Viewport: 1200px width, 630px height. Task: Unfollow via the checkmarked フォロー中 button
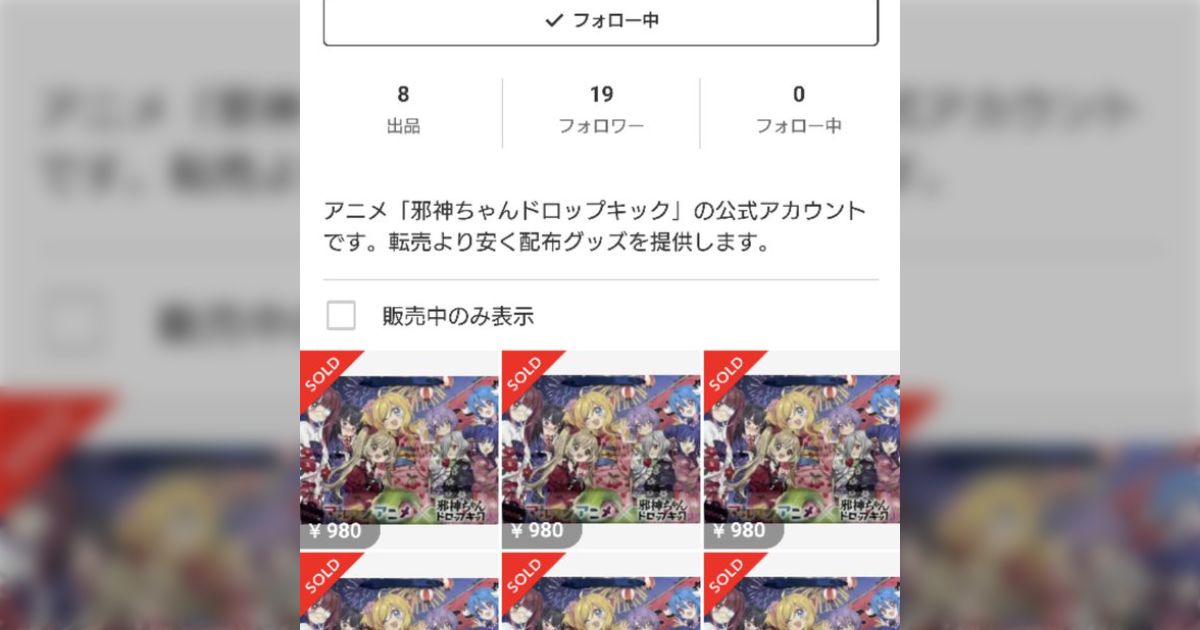[600, 21]
